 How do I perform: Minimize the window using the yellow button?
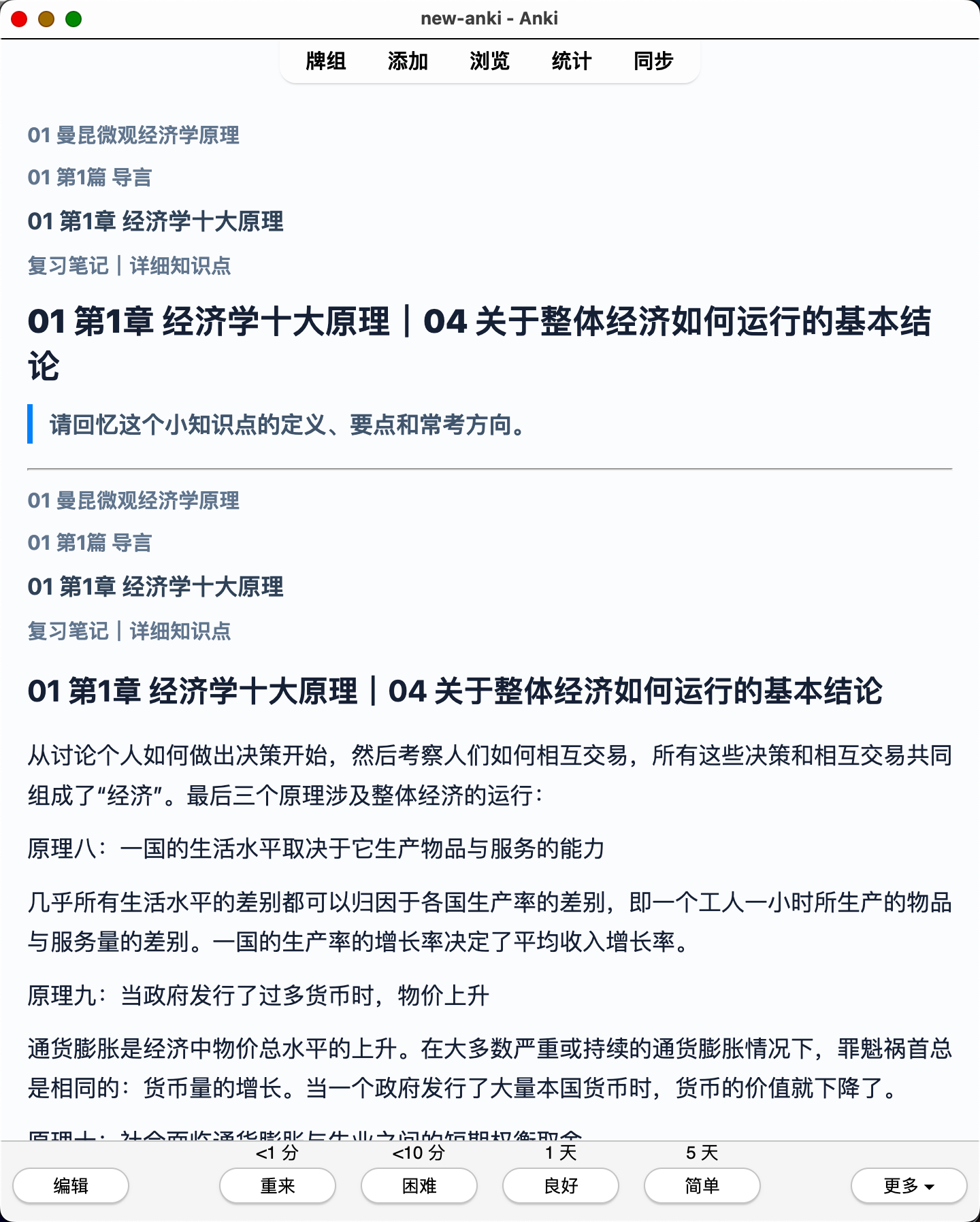click(46, 19)
